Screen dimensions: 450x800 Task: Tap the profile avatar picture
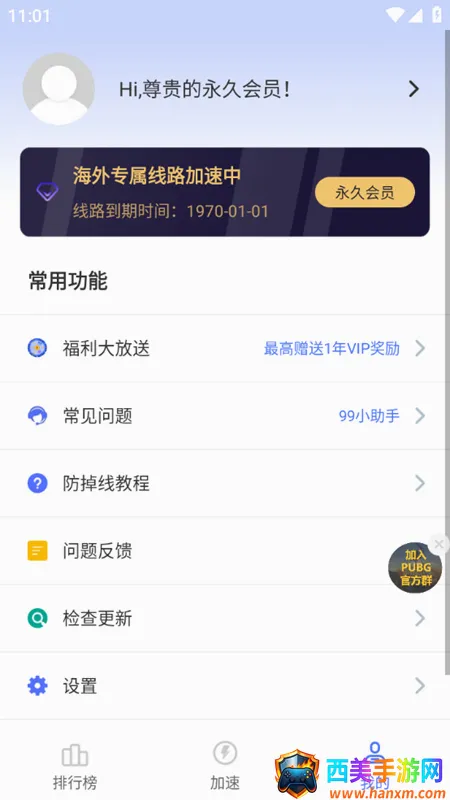pos(59,89)
